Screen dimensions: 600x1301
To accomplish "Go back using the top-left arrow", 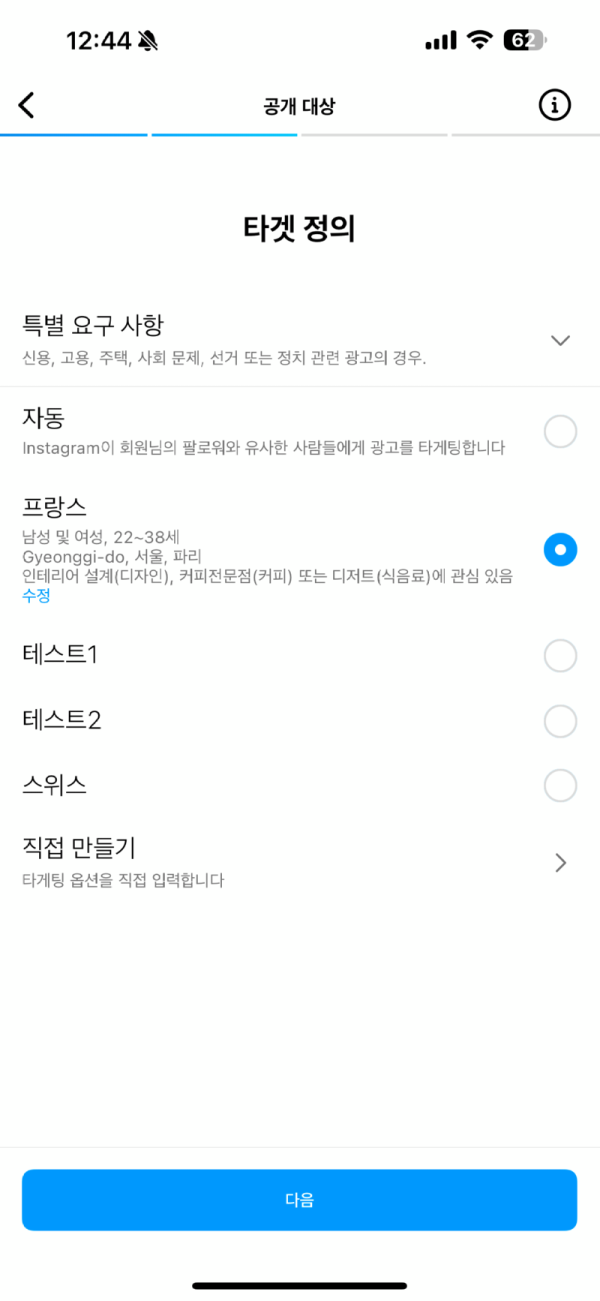I will coord(27,105).
